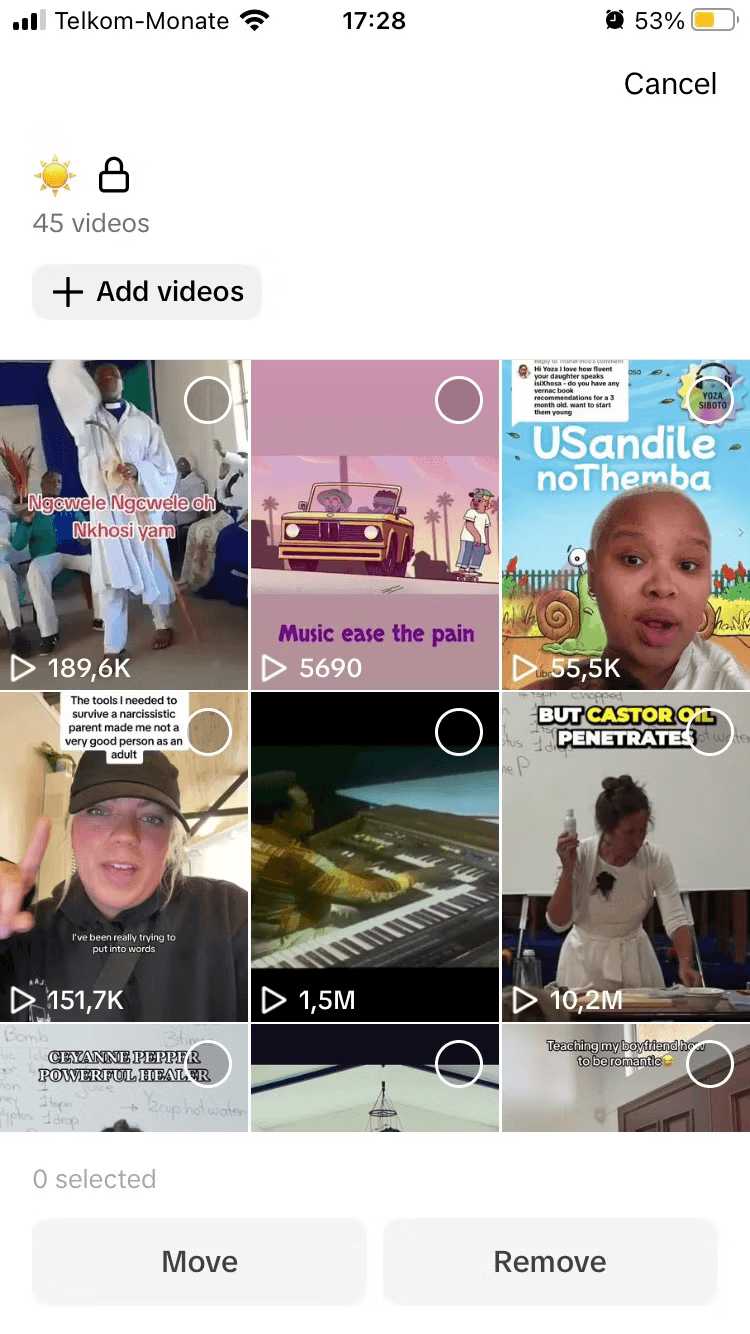This screenshot has height=1334, width=750.
Task: Select the castor oil penetrates video
Action: coord(710,733)
